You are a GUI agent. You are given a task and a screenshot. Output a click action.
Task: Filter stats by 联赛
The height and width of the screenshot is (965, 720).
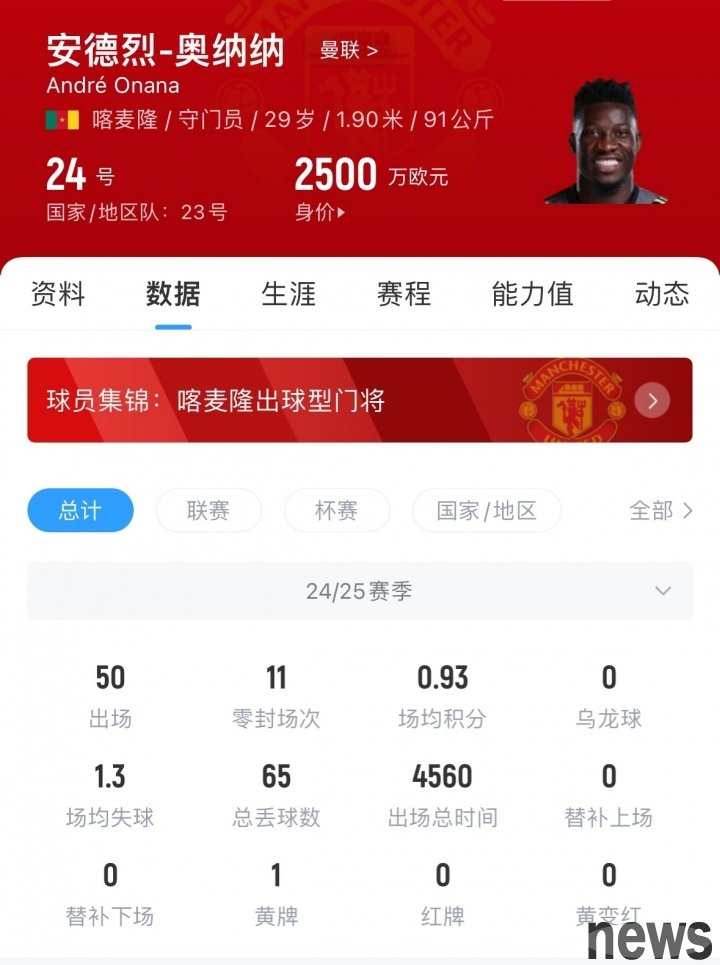tap(208, 511)
